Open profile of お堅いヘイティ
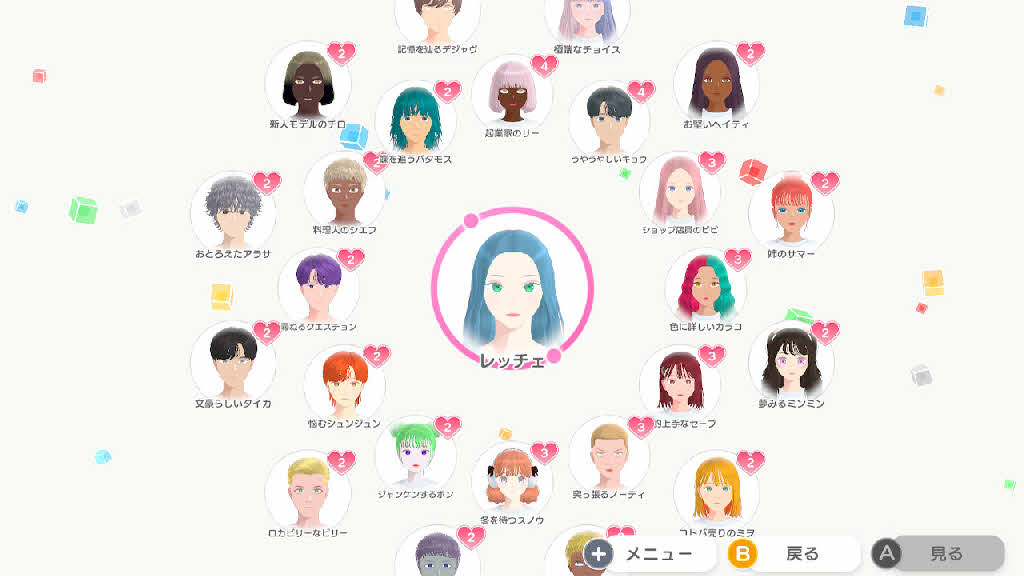Viewport: 1024px width, 576px height. (716, 83)
